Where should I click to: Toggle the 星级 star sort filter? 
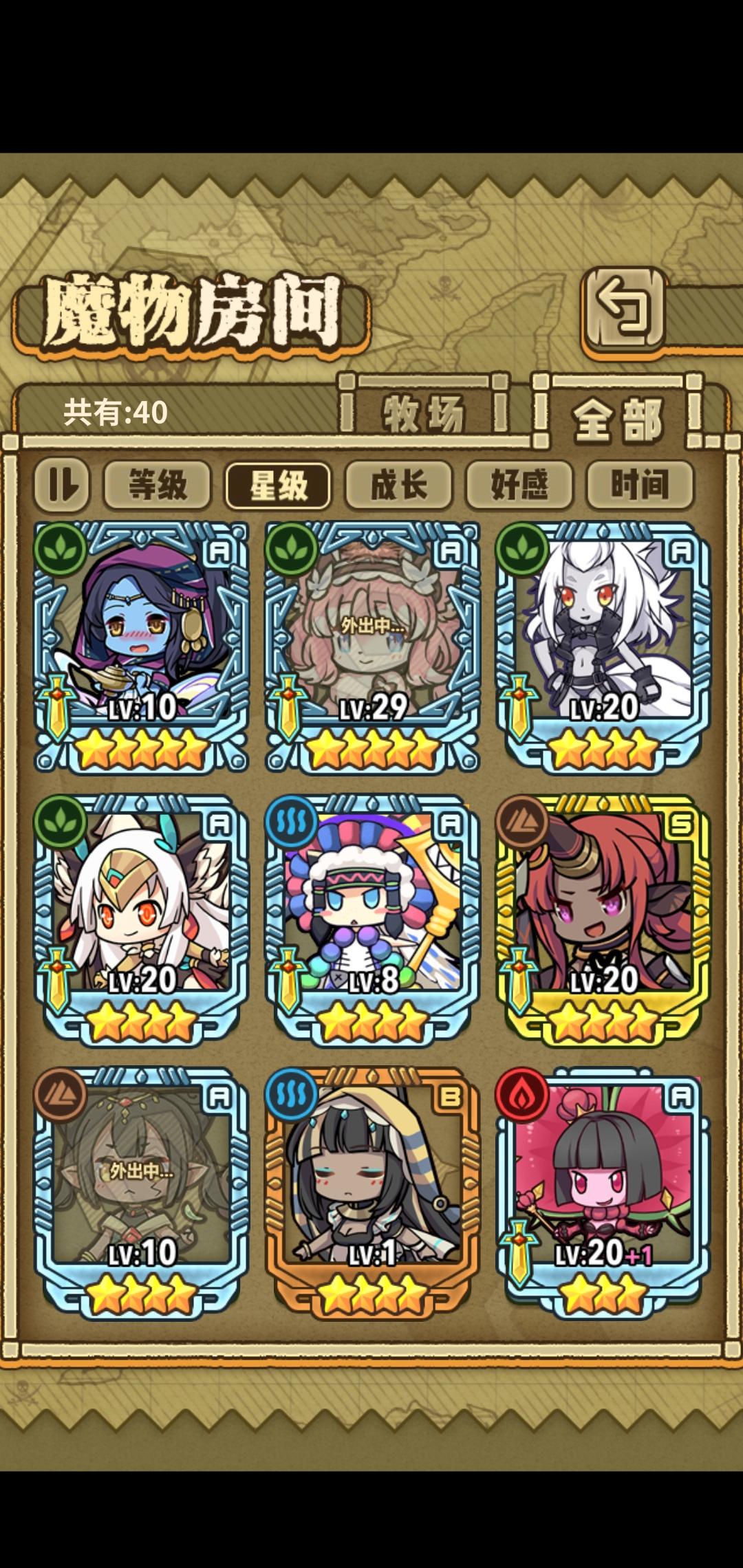[x=280, y=486]
